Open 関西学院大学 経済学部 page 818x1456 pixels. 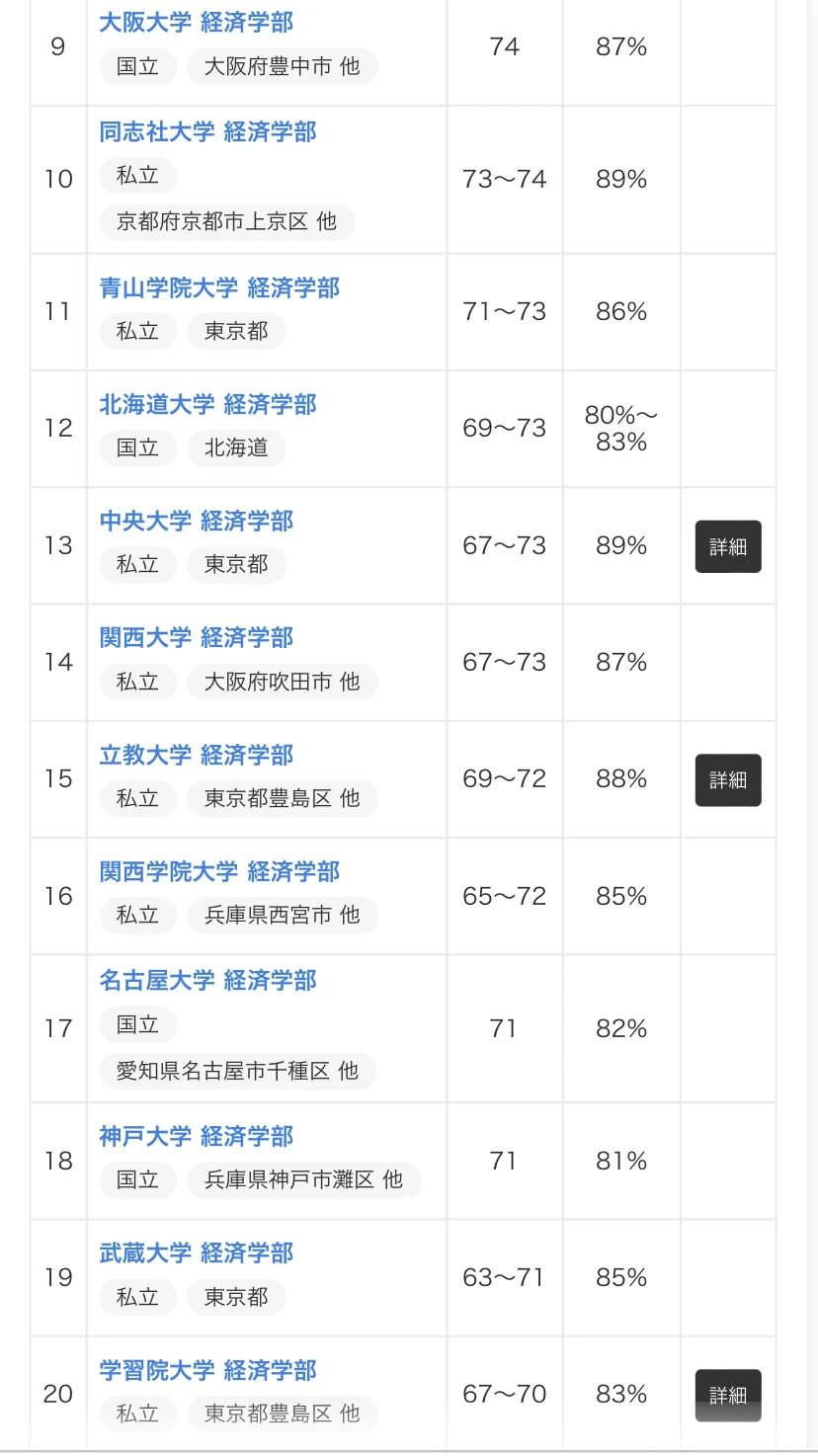[219, 871]
